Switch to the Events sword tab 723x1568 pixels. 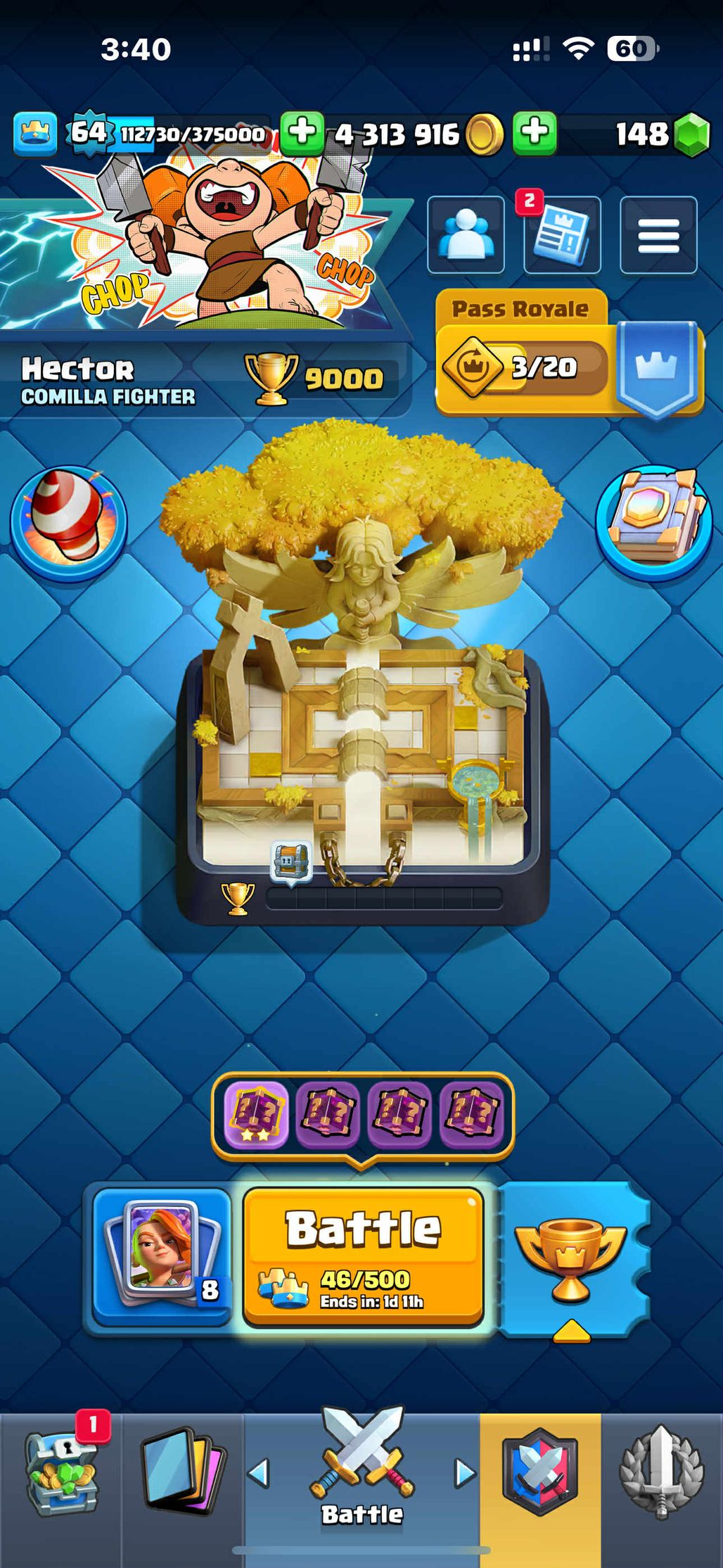point(661,1472)
